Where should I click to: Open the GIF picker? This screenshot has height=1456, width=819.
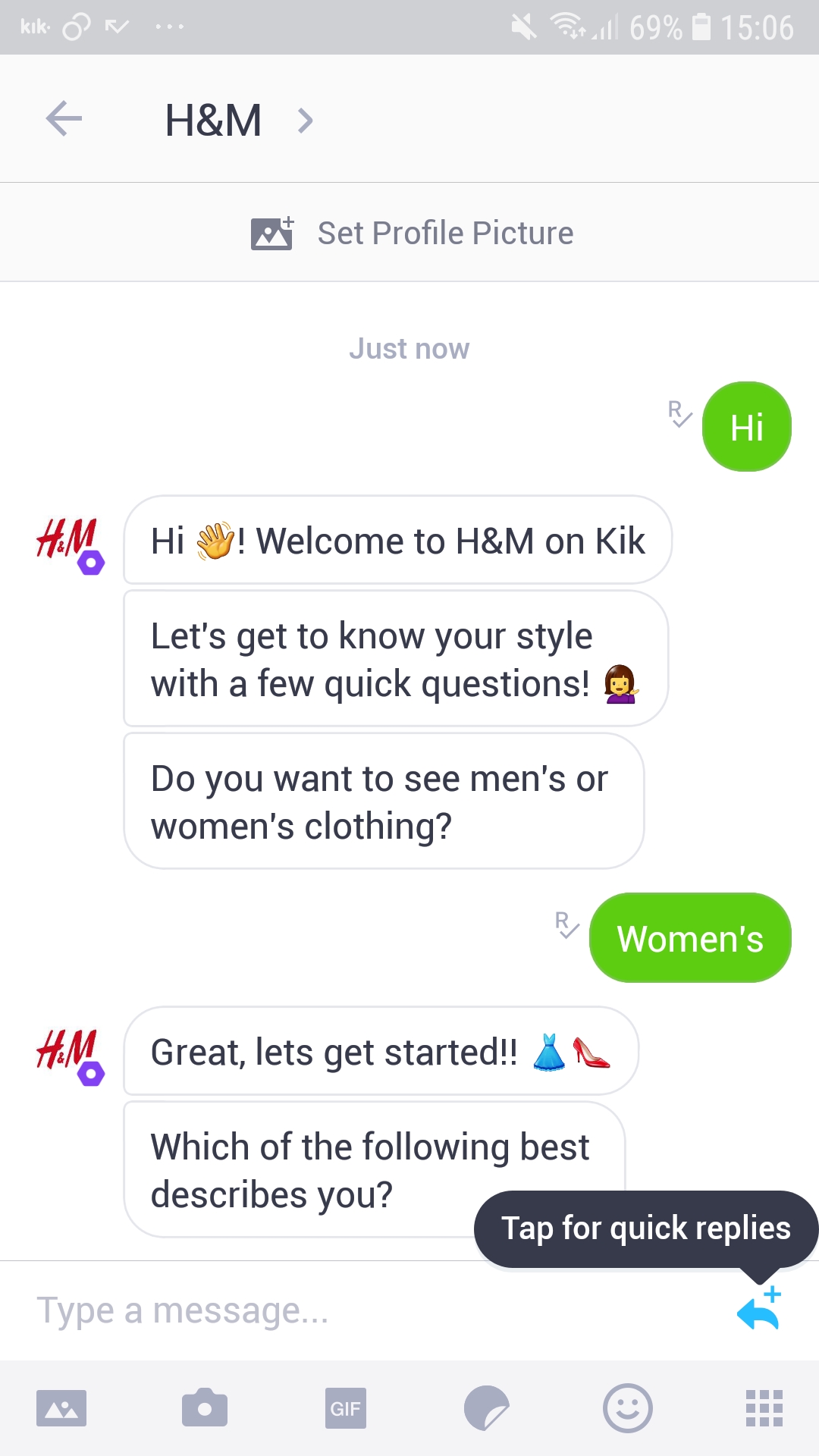(346, 1408)
